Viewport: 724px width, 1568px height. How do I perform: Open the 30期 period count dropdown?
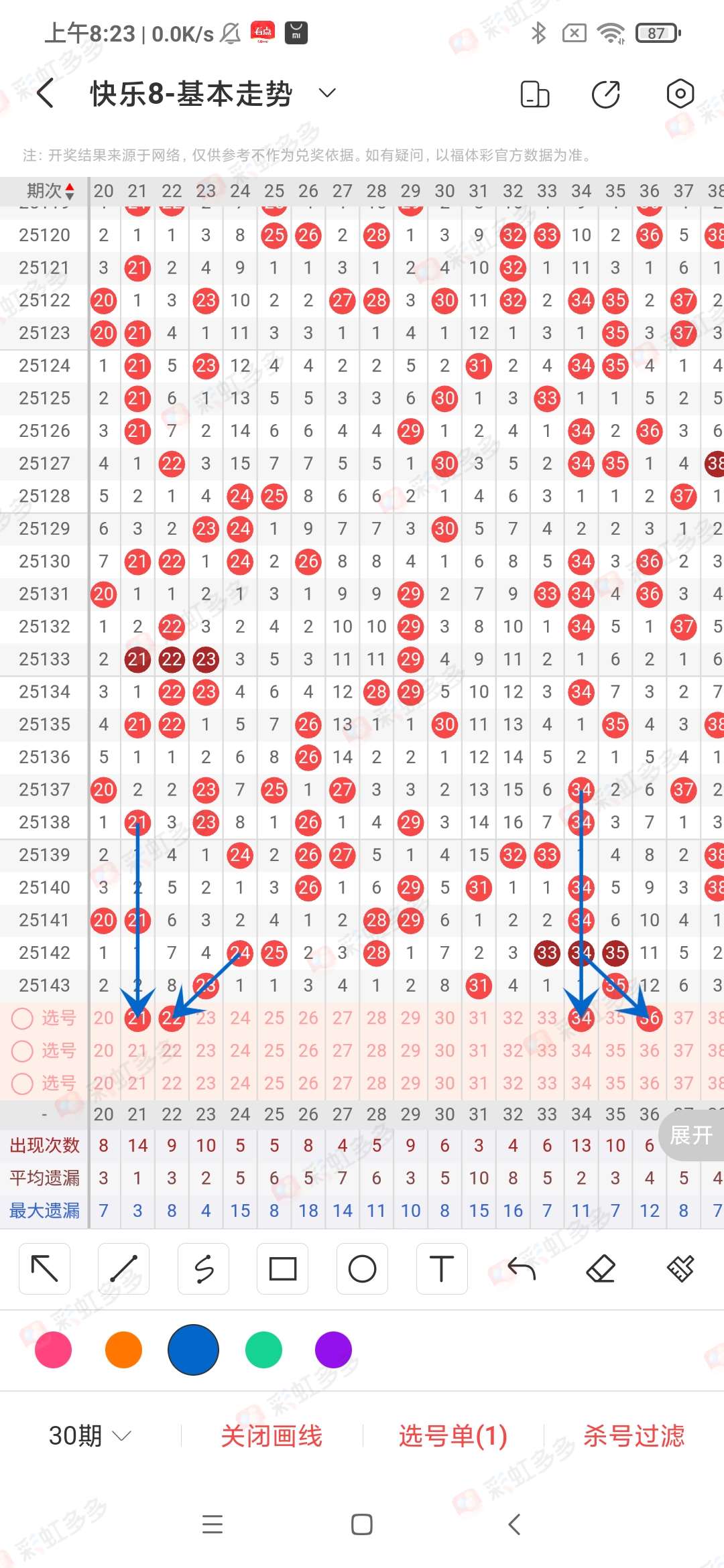tap(90, 1435)
